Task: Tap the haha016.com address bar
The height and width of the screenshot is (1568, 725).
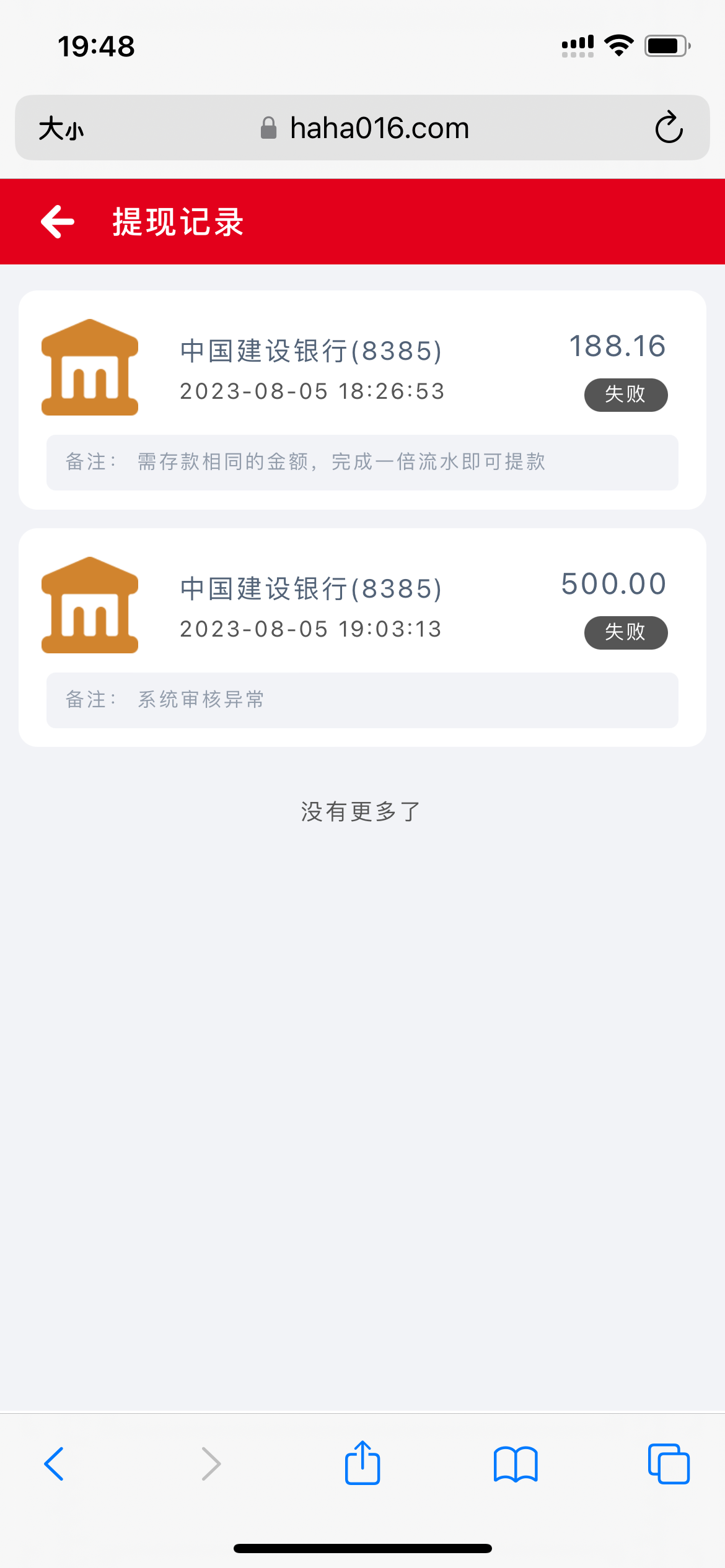Action: [364, 128]
